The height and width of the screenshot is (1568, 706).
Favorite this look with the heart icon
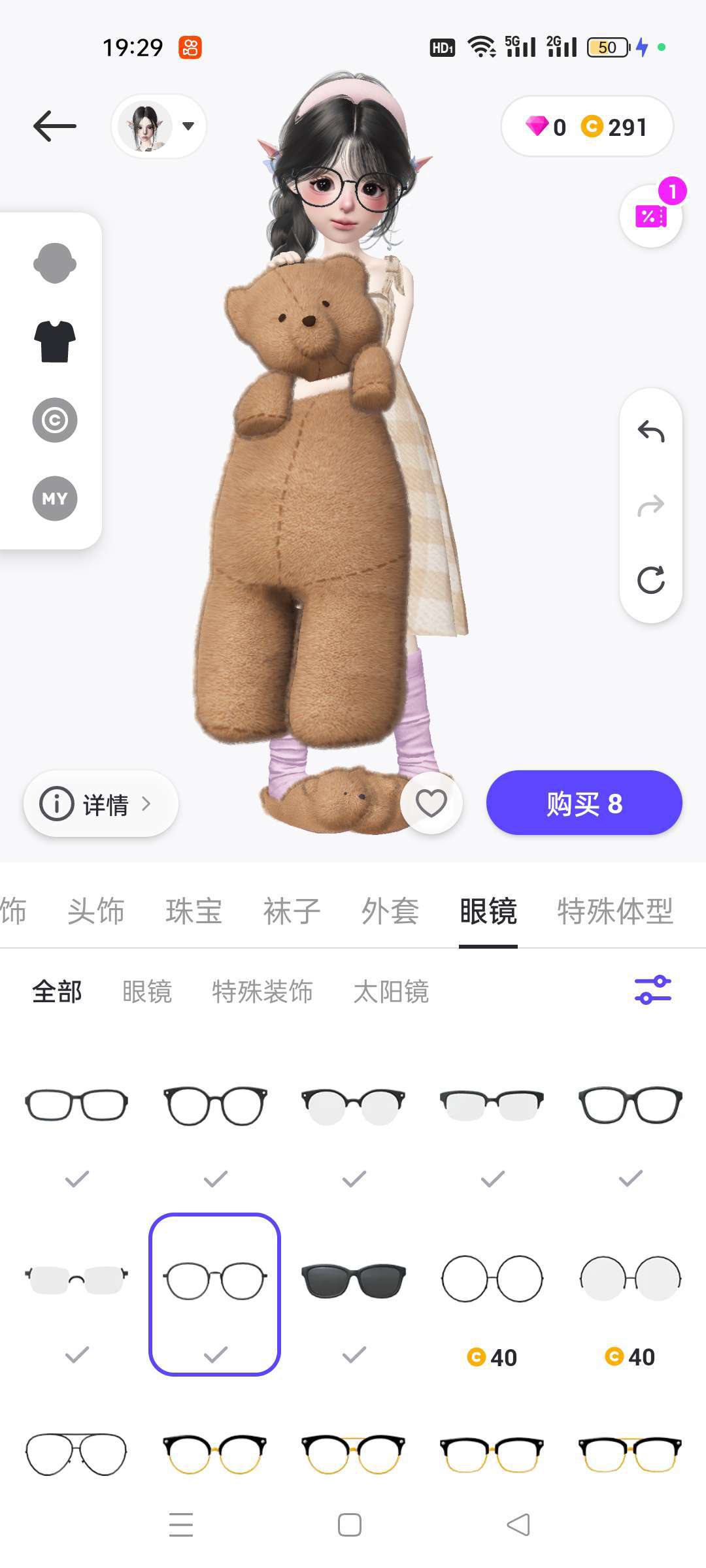(x=431, y=803)
